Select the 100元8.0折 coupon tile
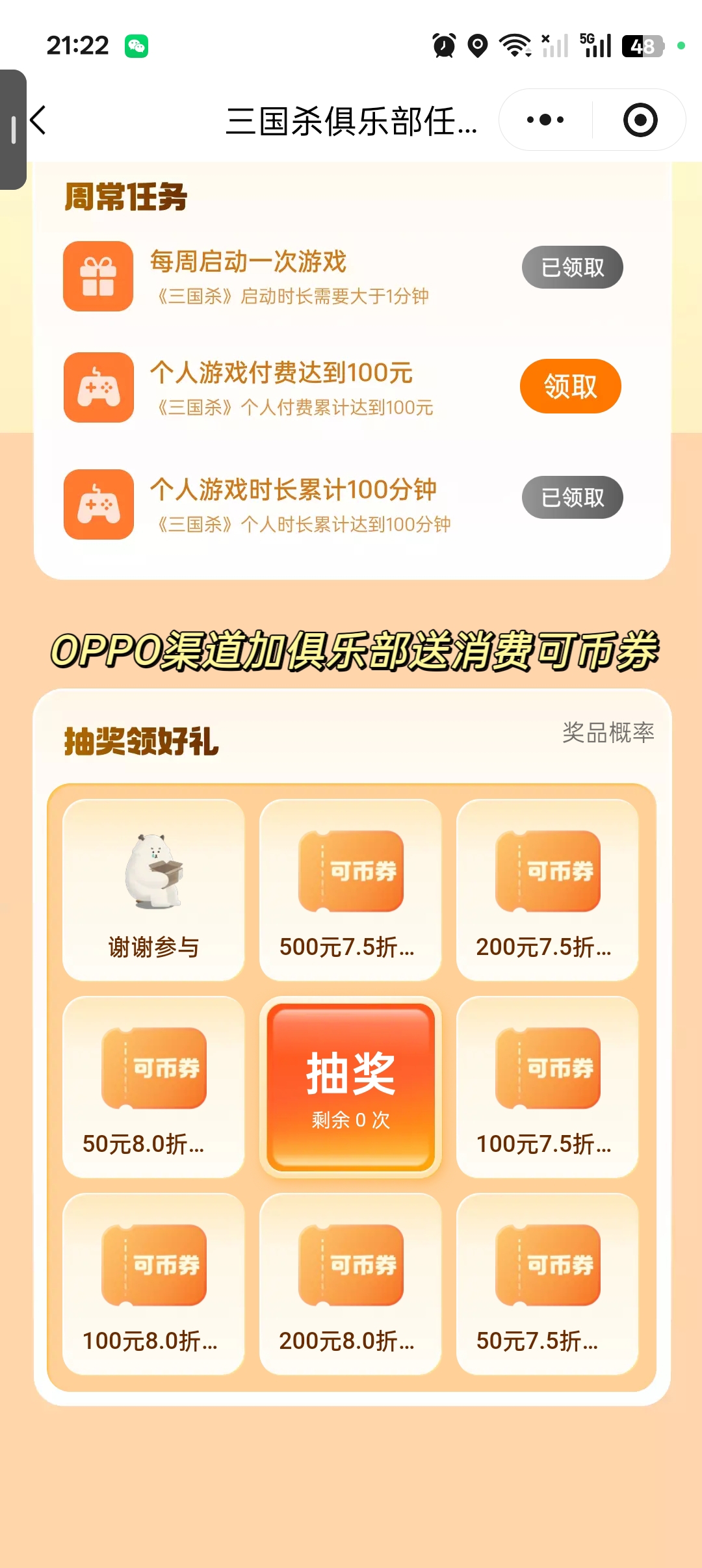Viewport: 702px width, 1568px height. point(153,1284)
